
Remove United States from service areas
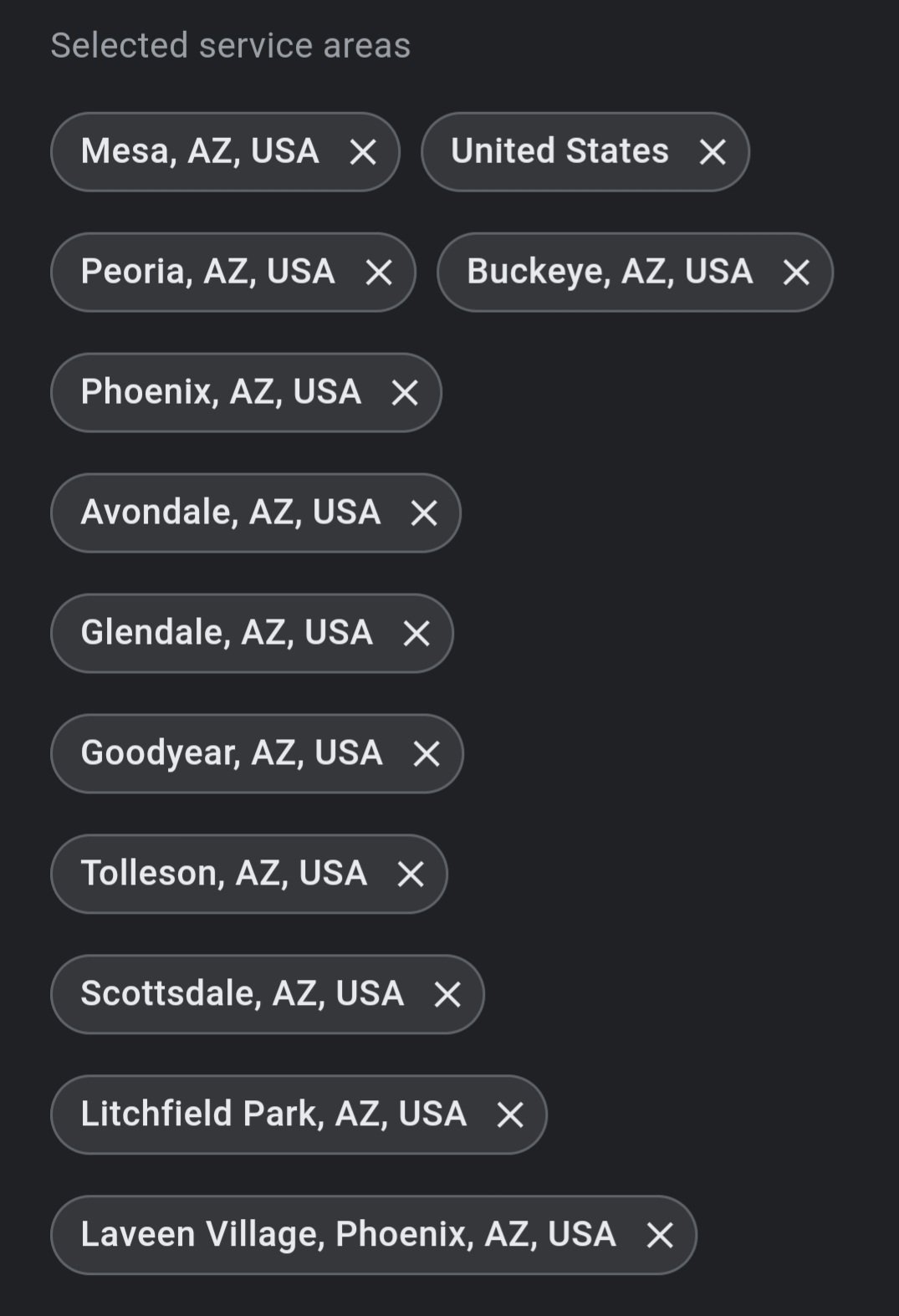tap(713, 152)
